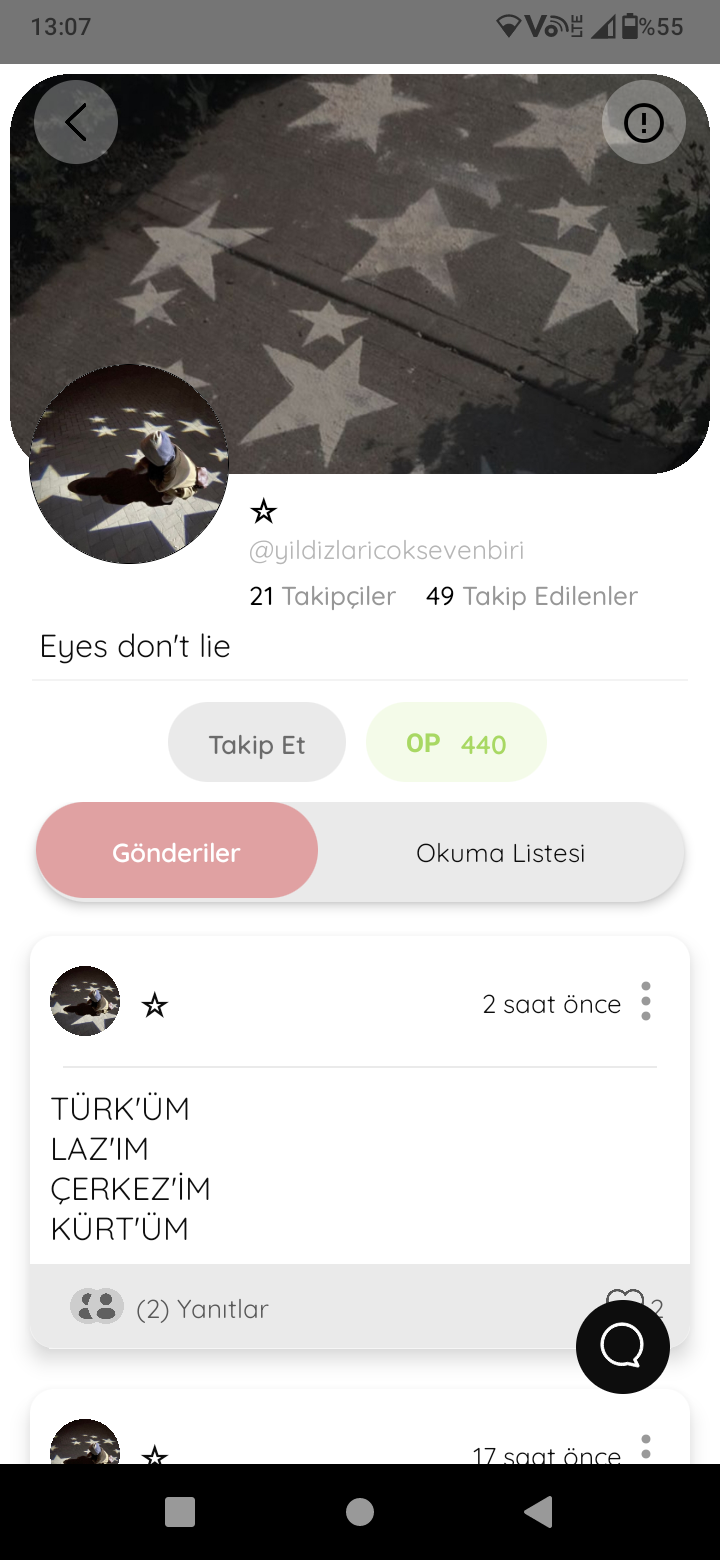This screenshot has width=720, height=1560.
Task: View the 49 Takip Edilenler list
Action: pyautogui.click(x=532, y=596)
